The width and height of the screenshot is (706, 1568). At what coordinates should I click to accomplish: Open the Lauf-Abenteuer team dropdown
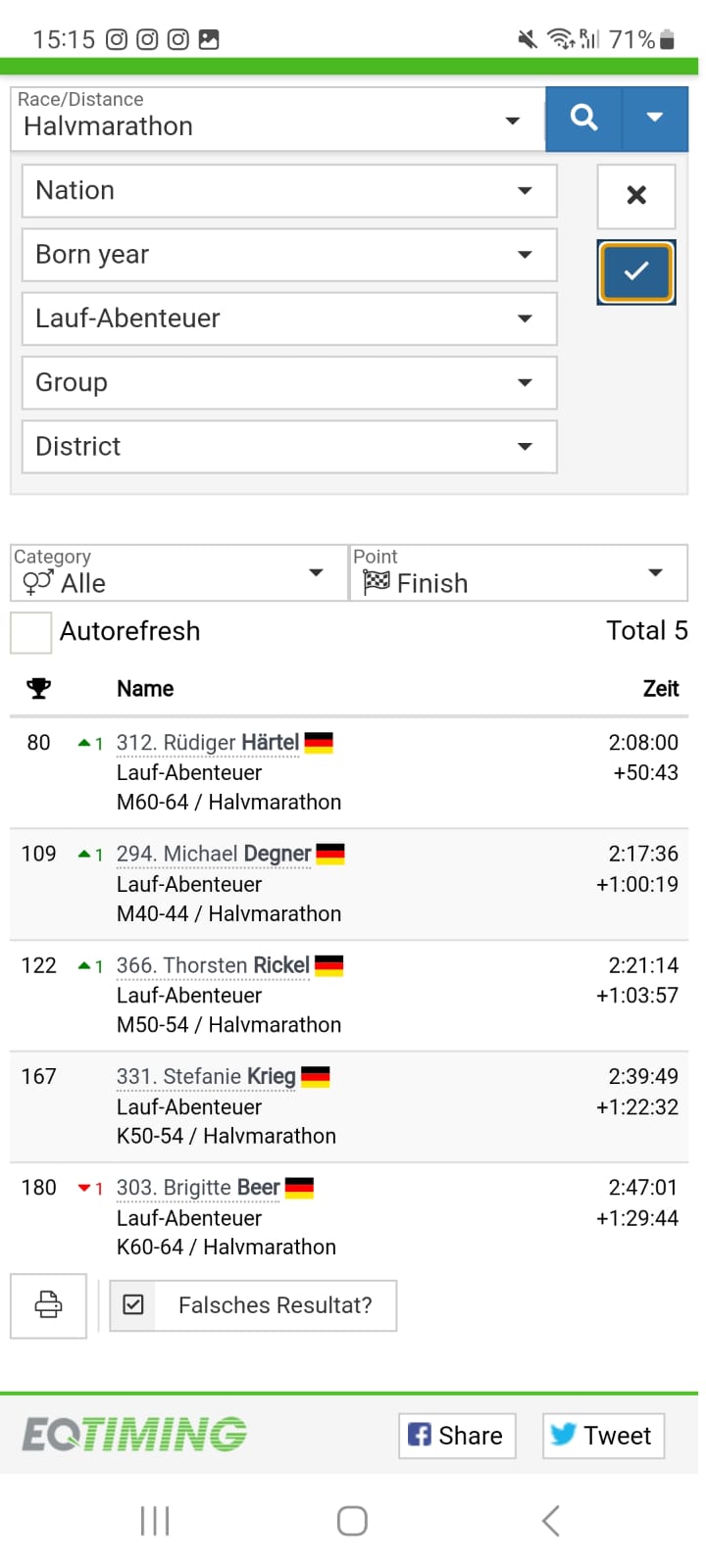tap(289, 318)
